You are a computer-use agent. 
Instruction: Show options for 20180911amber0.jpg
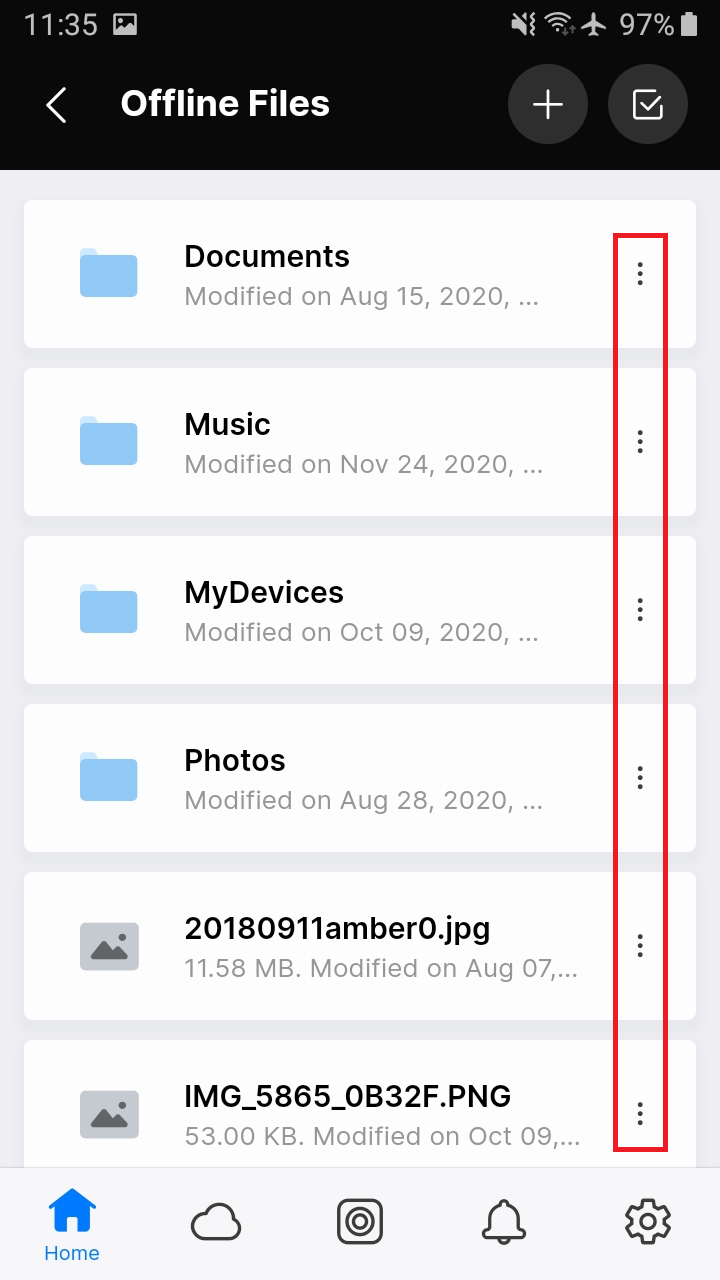(x=640, y=946)
